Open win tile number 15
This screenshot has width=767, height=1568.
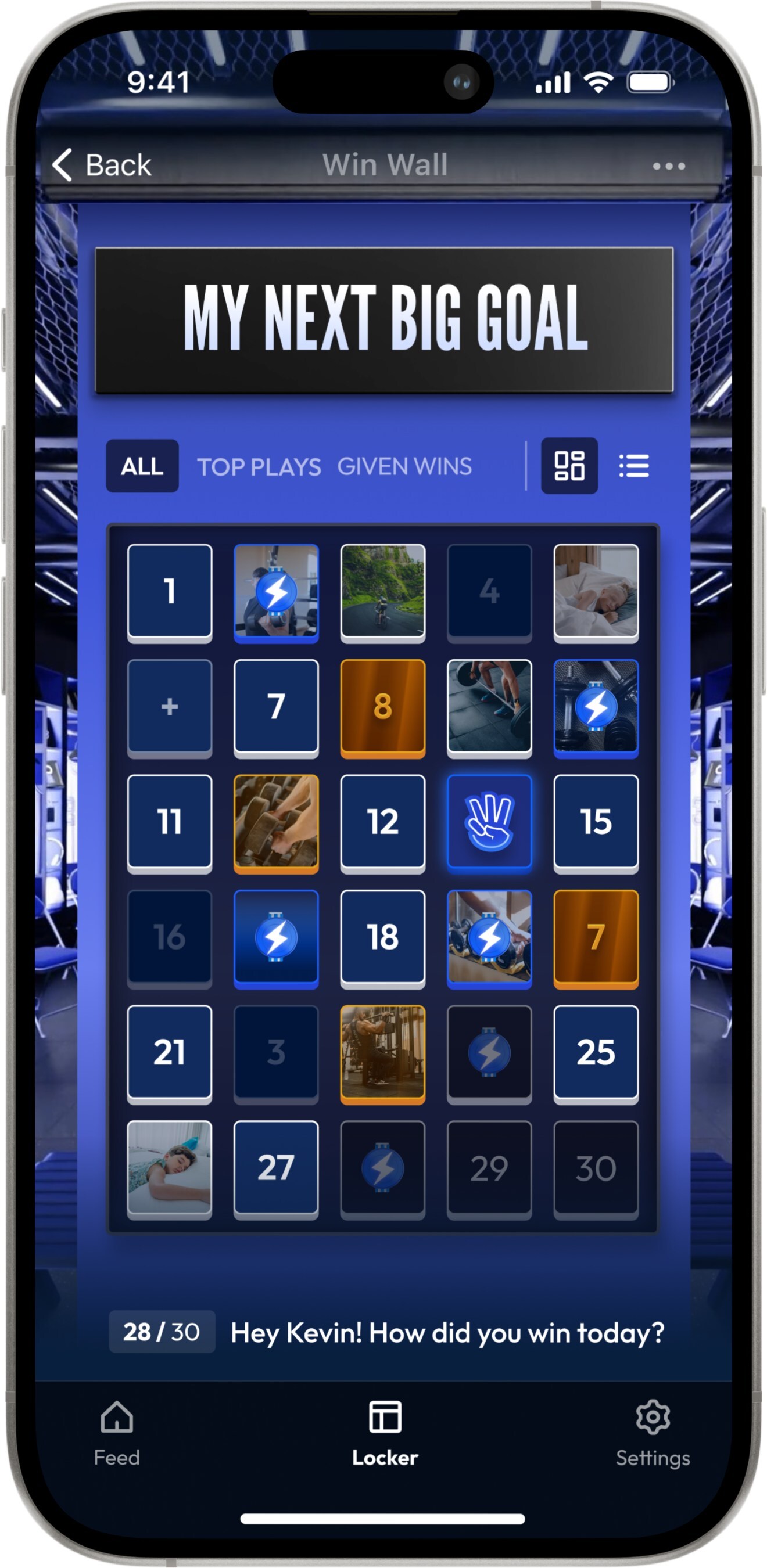(x=596, y=822)
